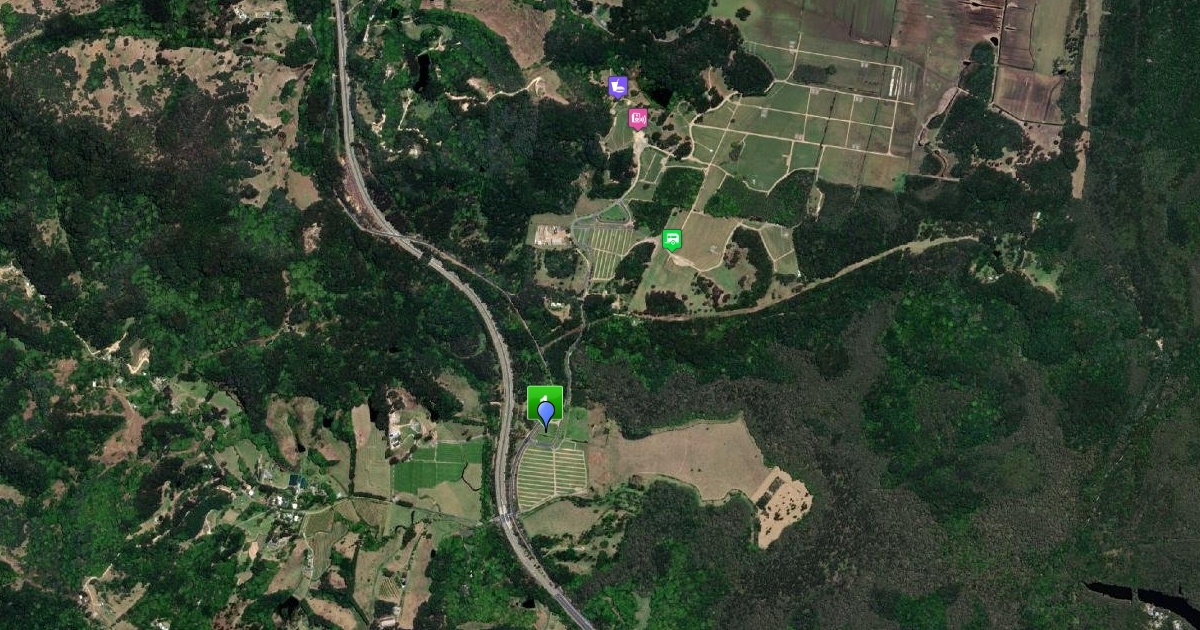
Task: Select the pink map marker
Action: [x=638, y=119]
